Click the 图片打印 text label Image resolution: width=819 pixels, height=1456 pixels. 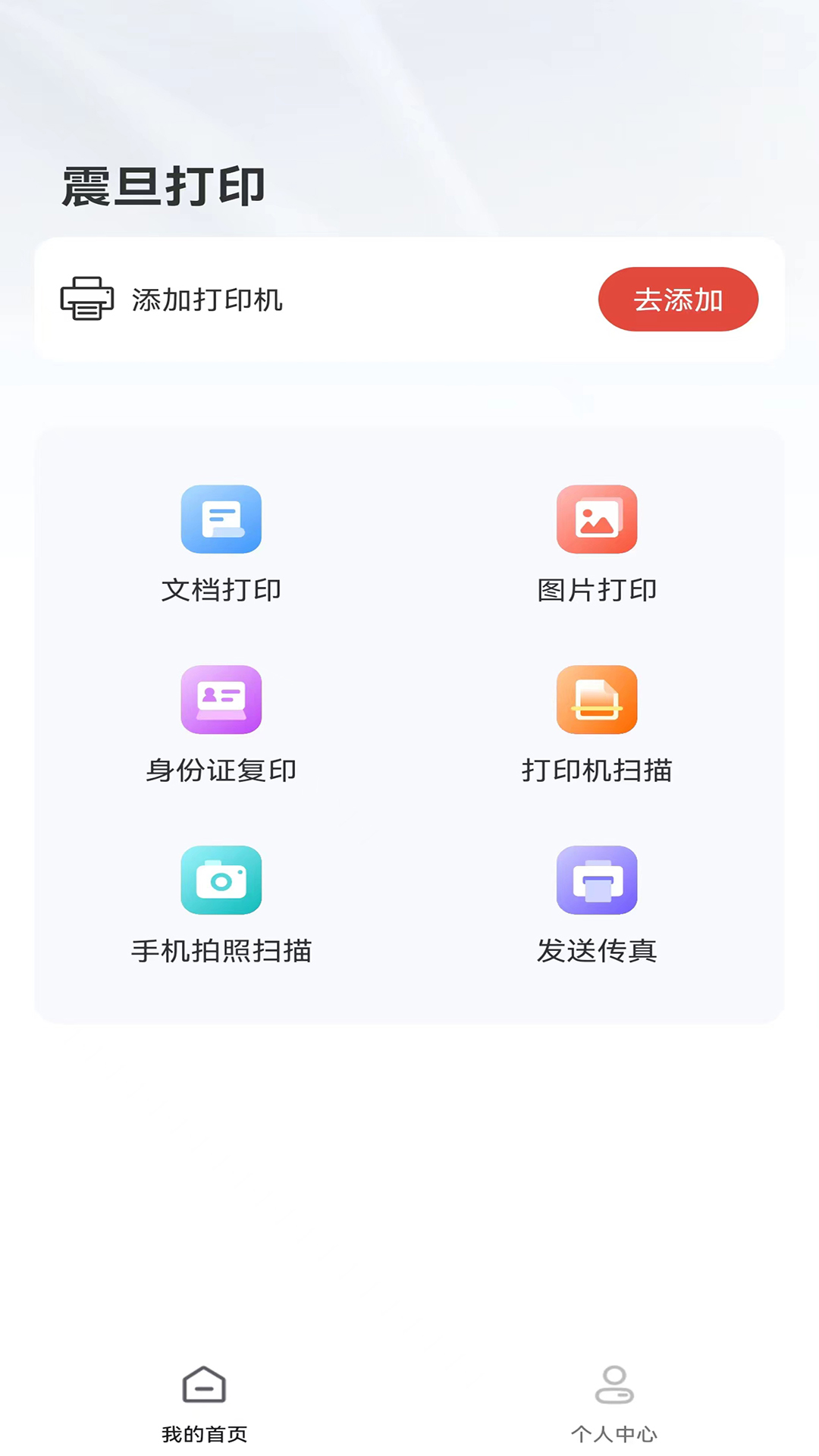tap(598, 590)
